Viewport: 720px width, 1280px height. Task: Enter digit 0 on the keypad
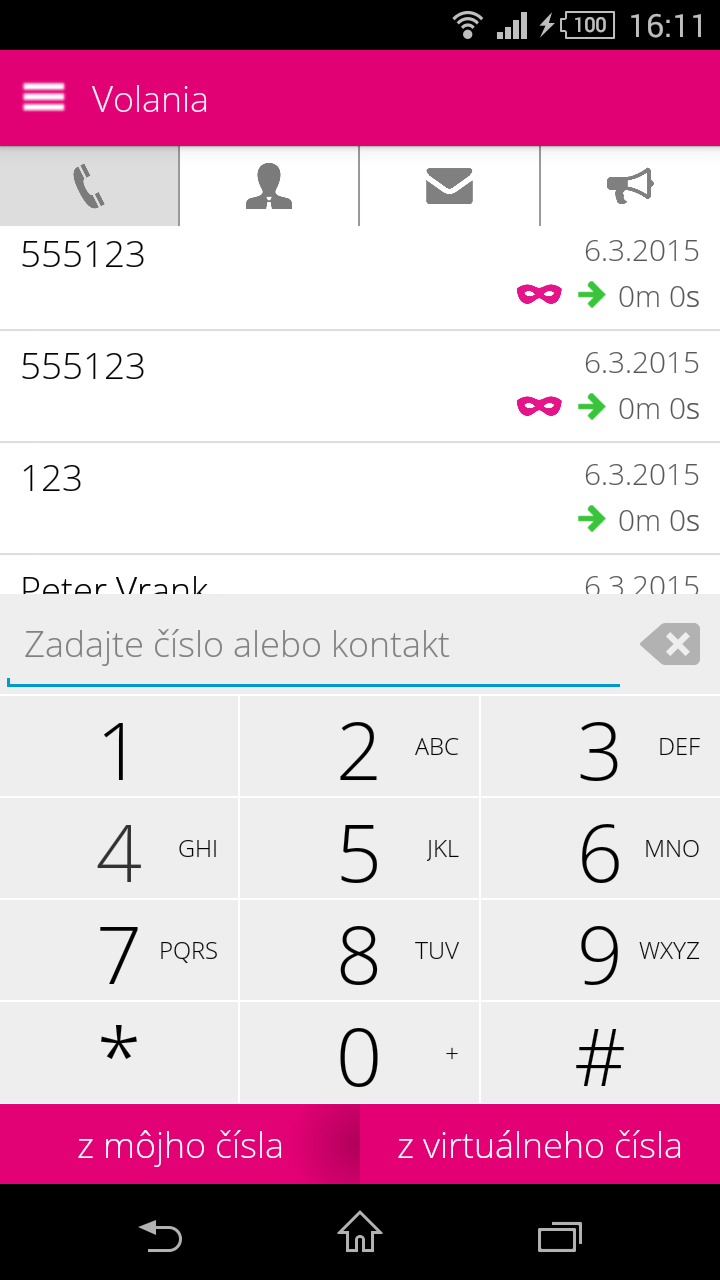pos(360,1054)
